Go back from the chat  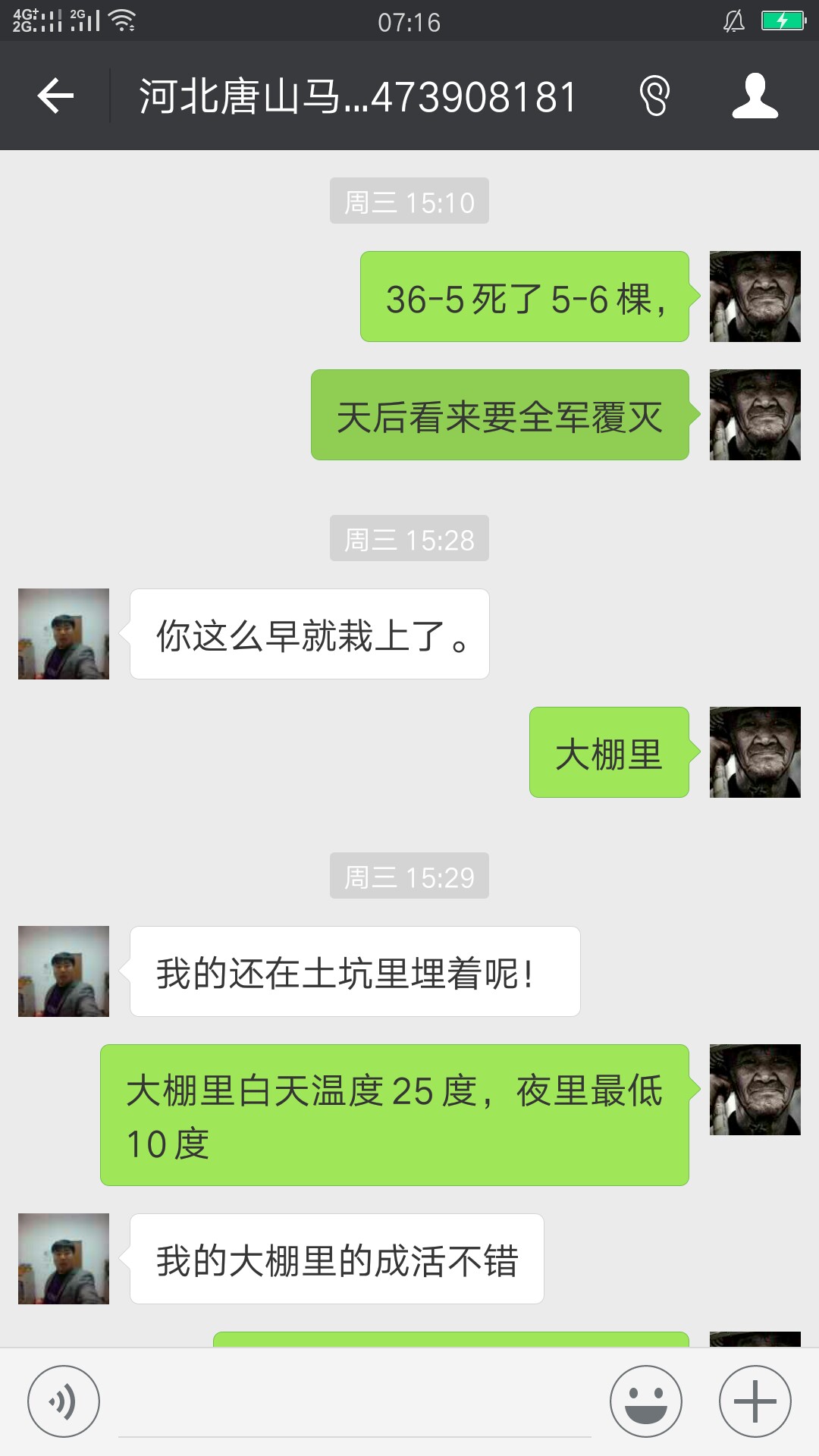55,96
